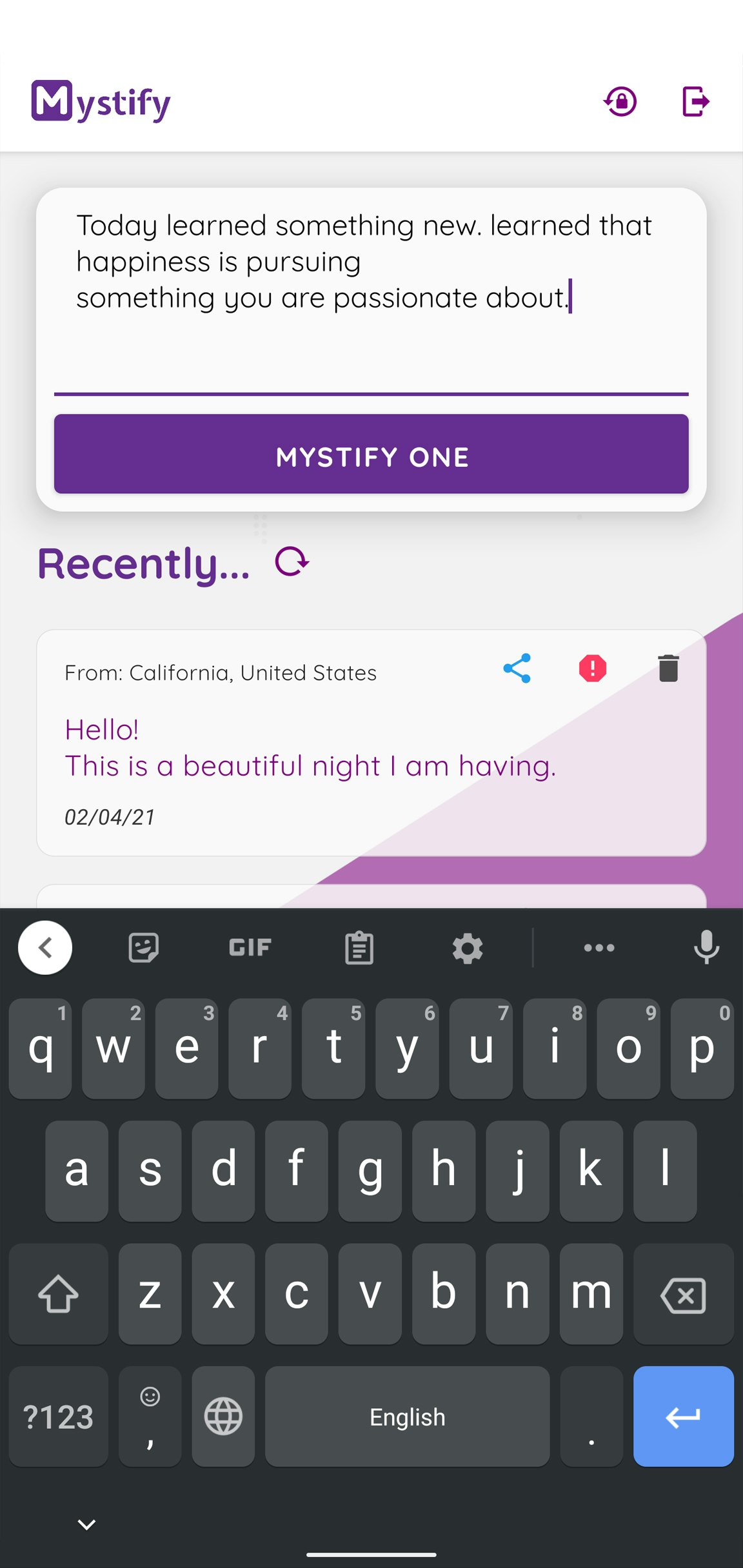Viewport: 743px width, 1568px height.
Task: Open the sticker panel on the keyboard
Action: click(x=143, y=947)
